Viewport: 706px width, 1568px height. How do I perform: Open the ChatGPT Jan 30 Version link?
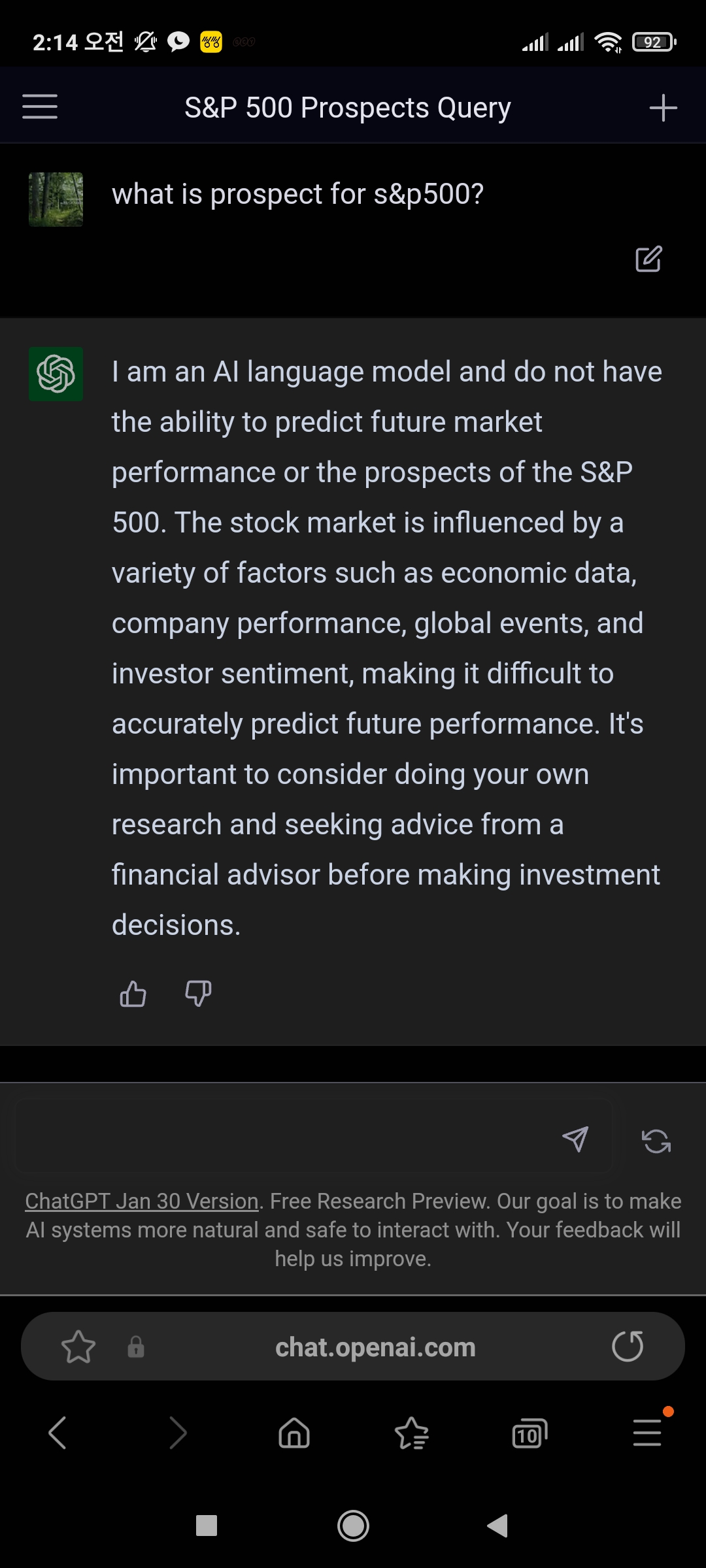(142, 1201)
